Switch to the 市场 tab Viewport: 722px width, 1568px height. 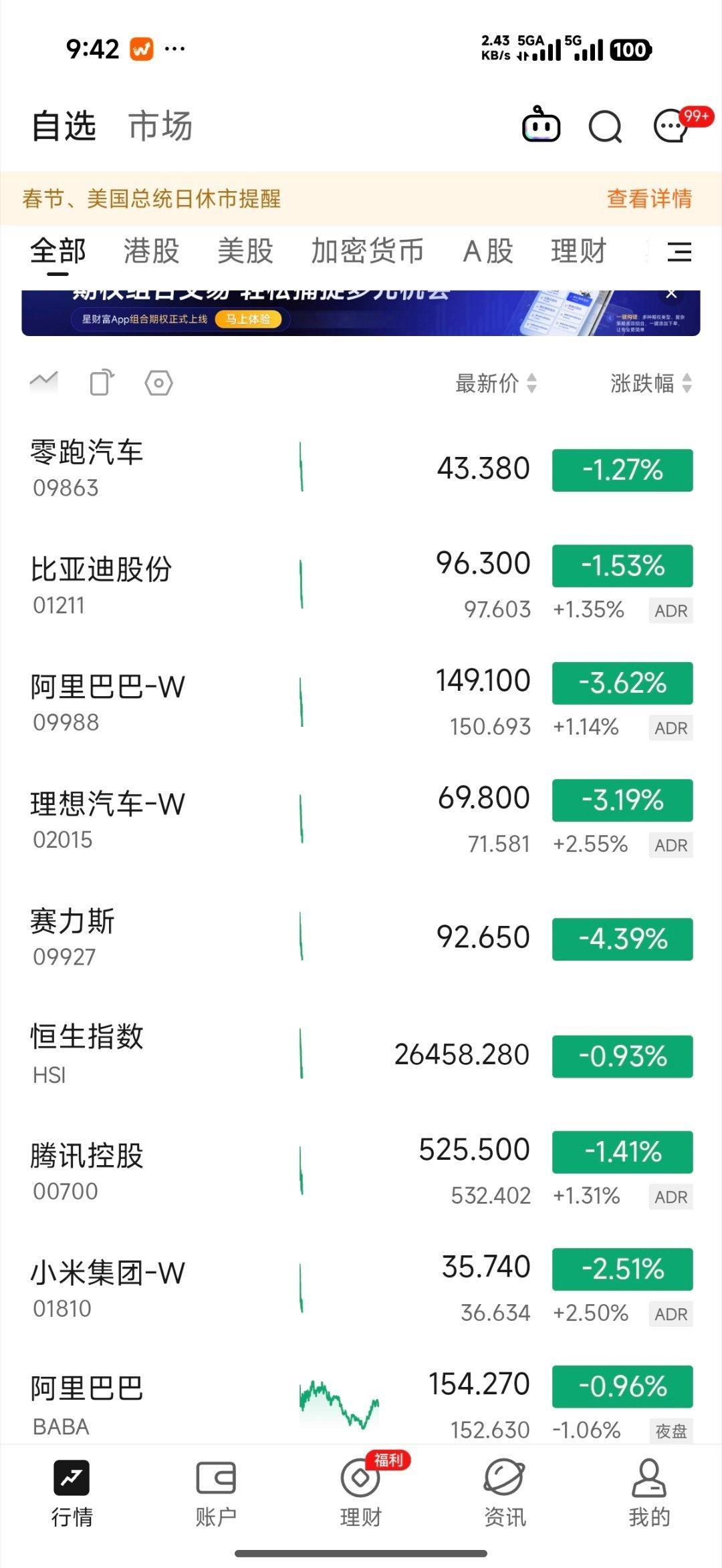pos(160,127)
